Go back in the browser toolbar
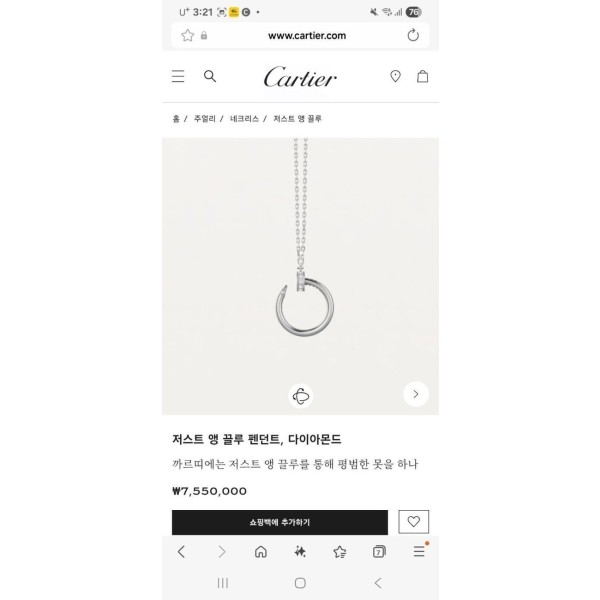The height and width of the screenshot is (600, 600). click(x=181, y=551)
